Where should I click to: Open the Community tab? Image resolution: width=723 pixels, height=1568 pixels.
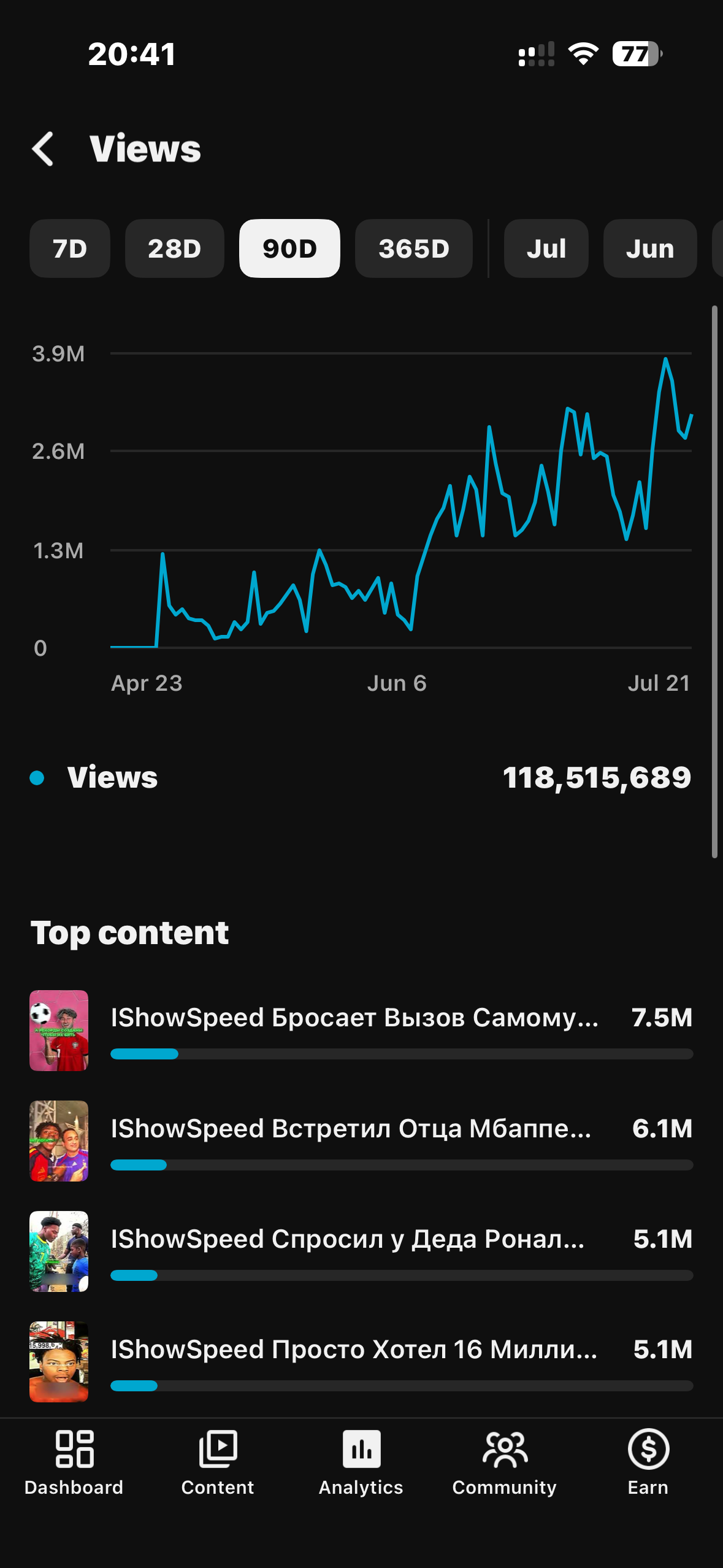click(505, 1462)
